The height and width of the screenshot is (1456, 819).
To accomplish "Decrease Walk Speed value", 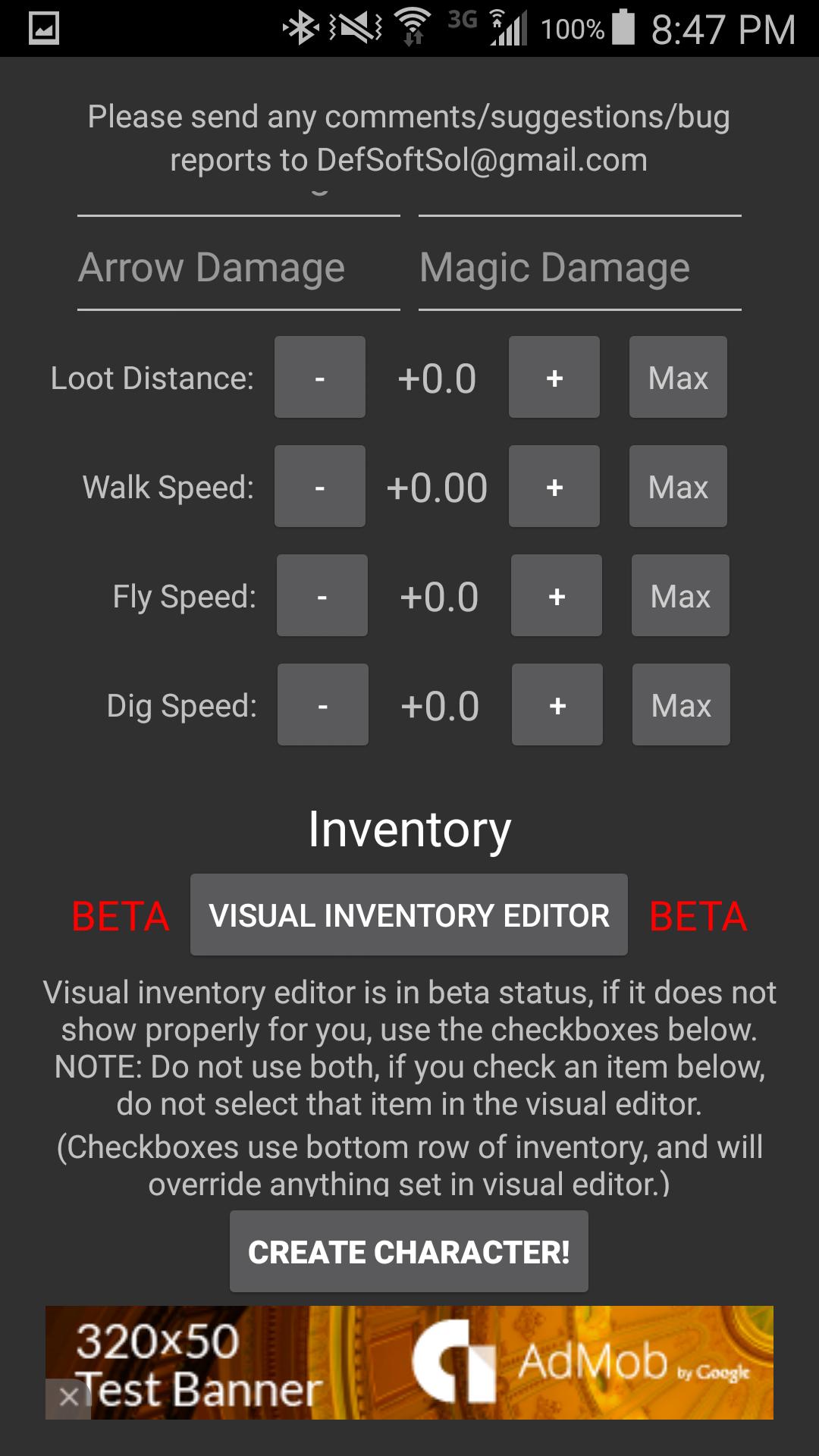I will pos(319,486).
